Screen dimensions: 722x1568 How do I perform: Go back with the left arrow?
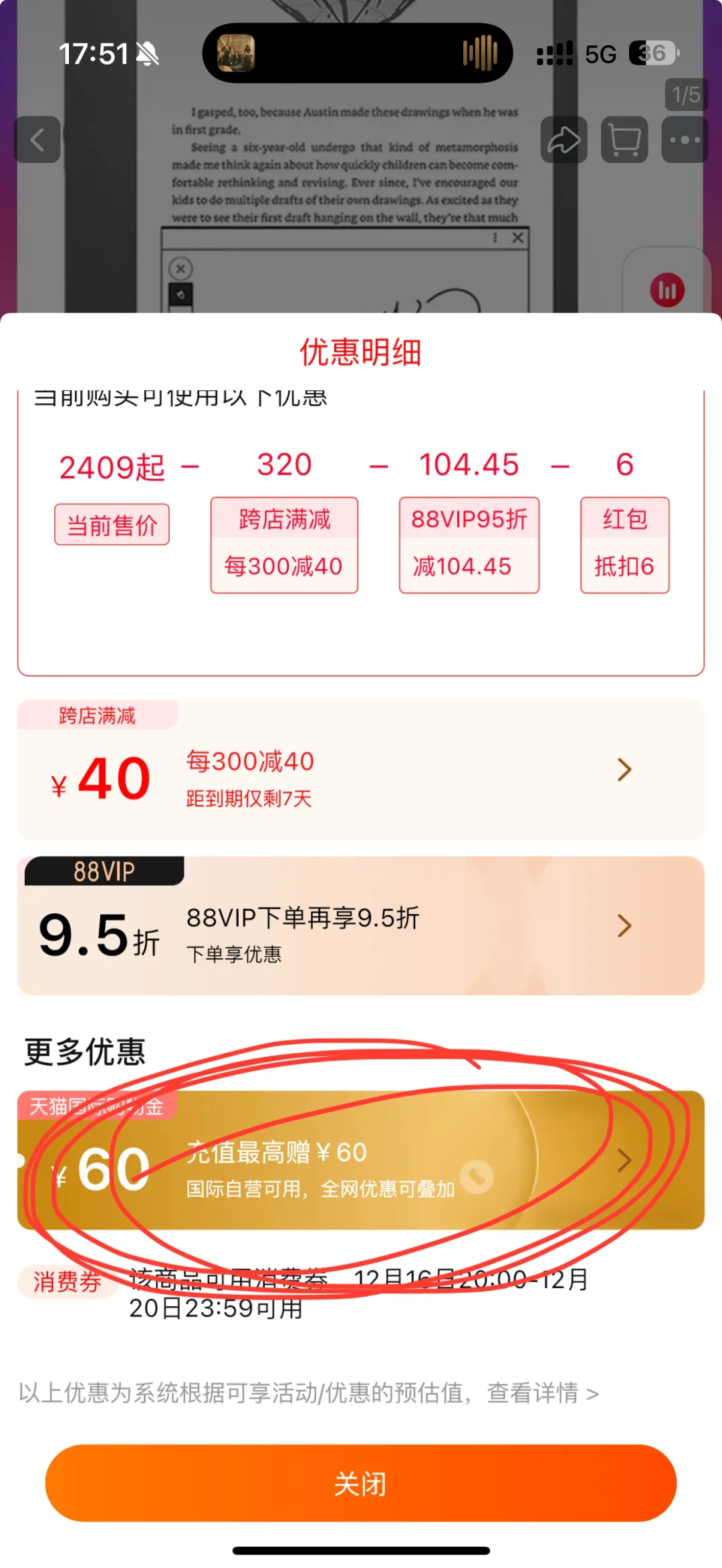[x=37, y=140]
